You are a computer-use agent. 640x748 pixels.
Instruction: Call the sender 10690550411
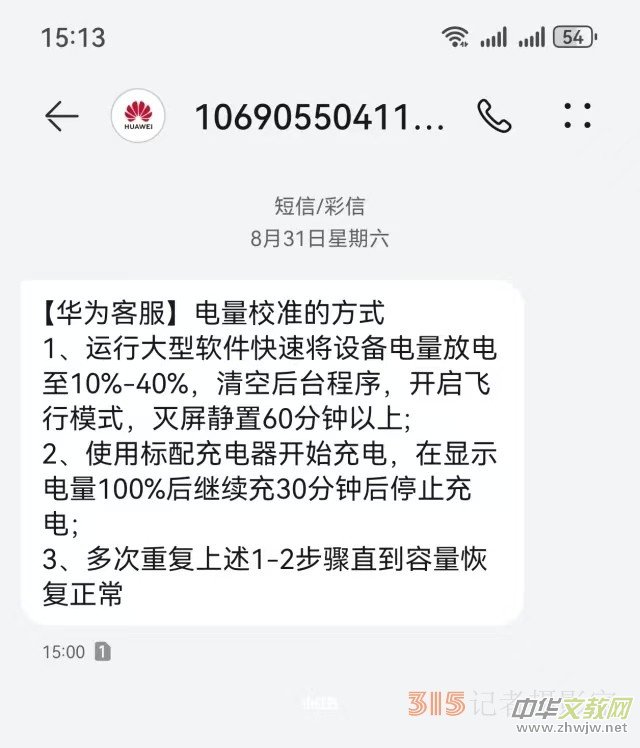click(494, 117)
